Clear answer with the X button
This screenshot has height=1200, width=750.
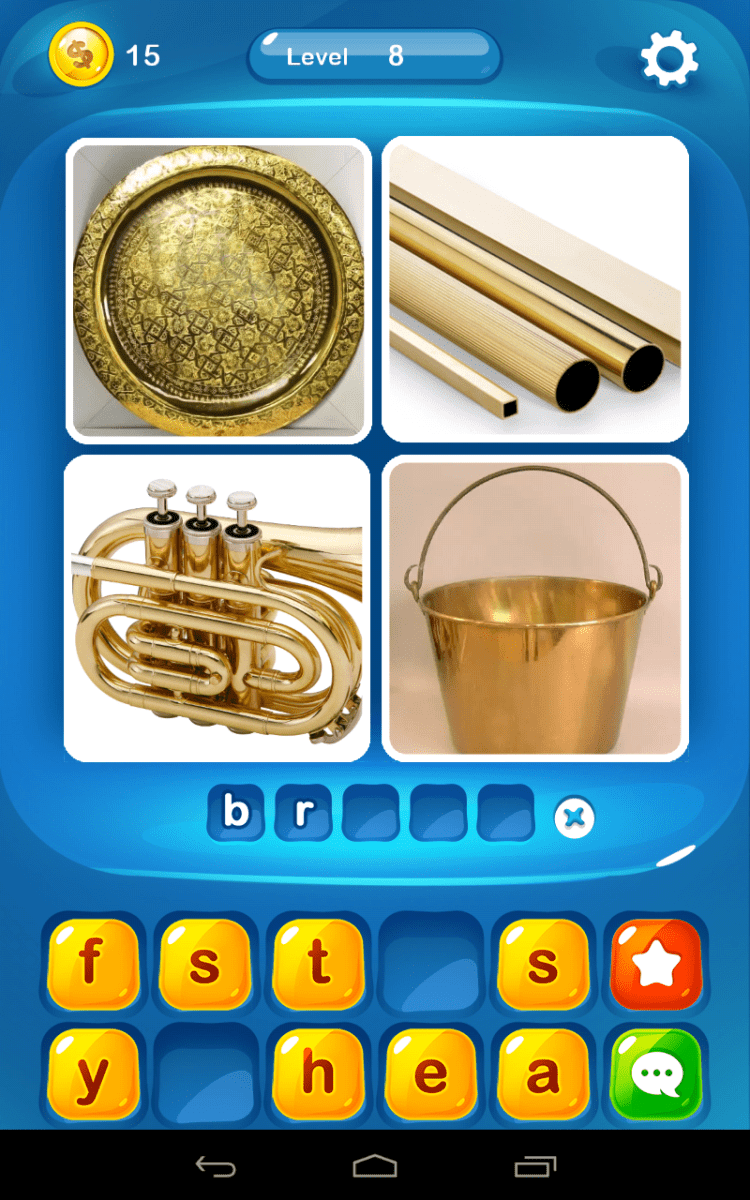coord(574,818)
